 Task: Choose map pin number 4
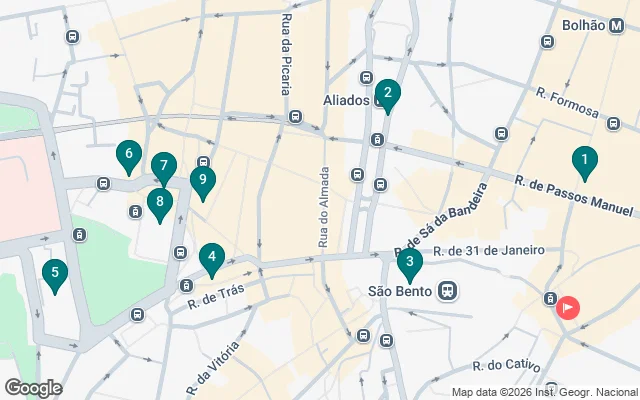(x=211, y=258)
